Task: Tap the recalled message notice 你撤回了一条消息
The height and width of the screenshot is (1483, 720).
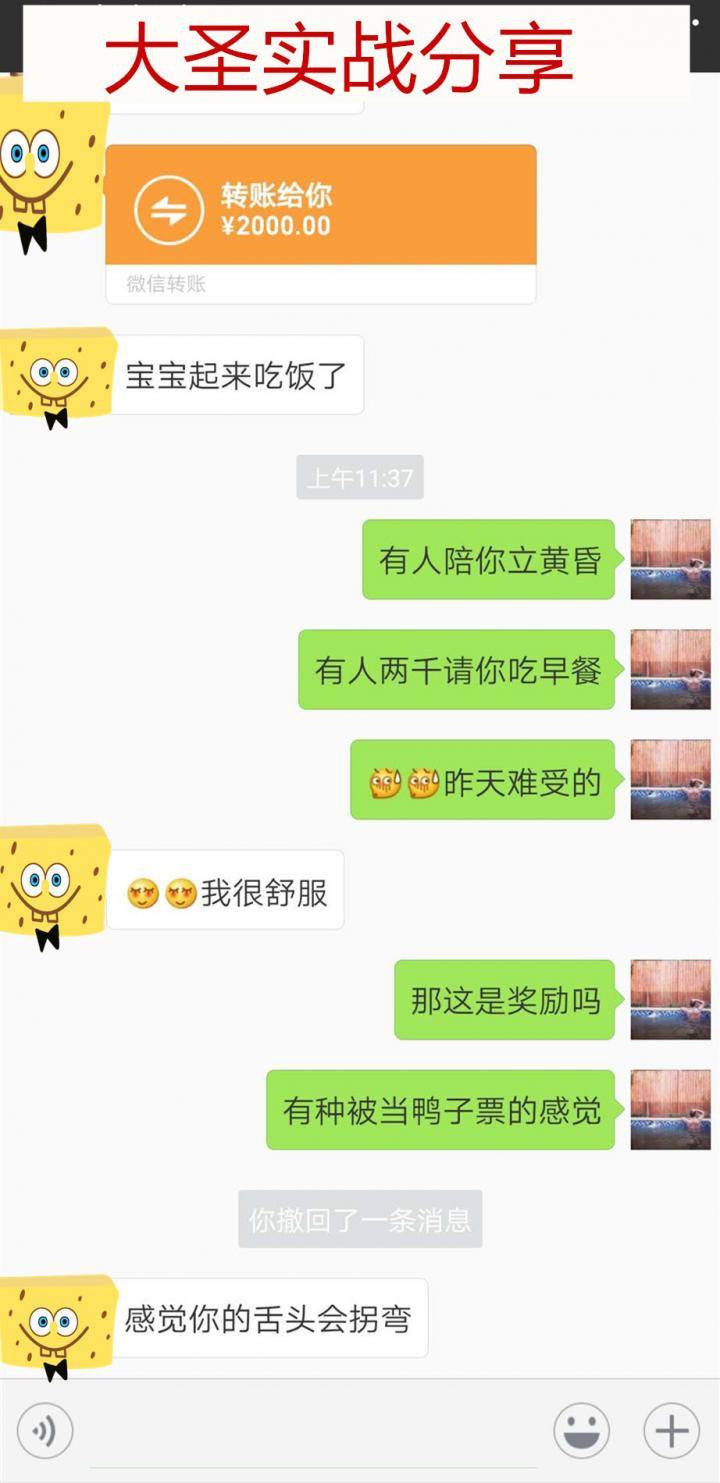Action: (360, 1219)
